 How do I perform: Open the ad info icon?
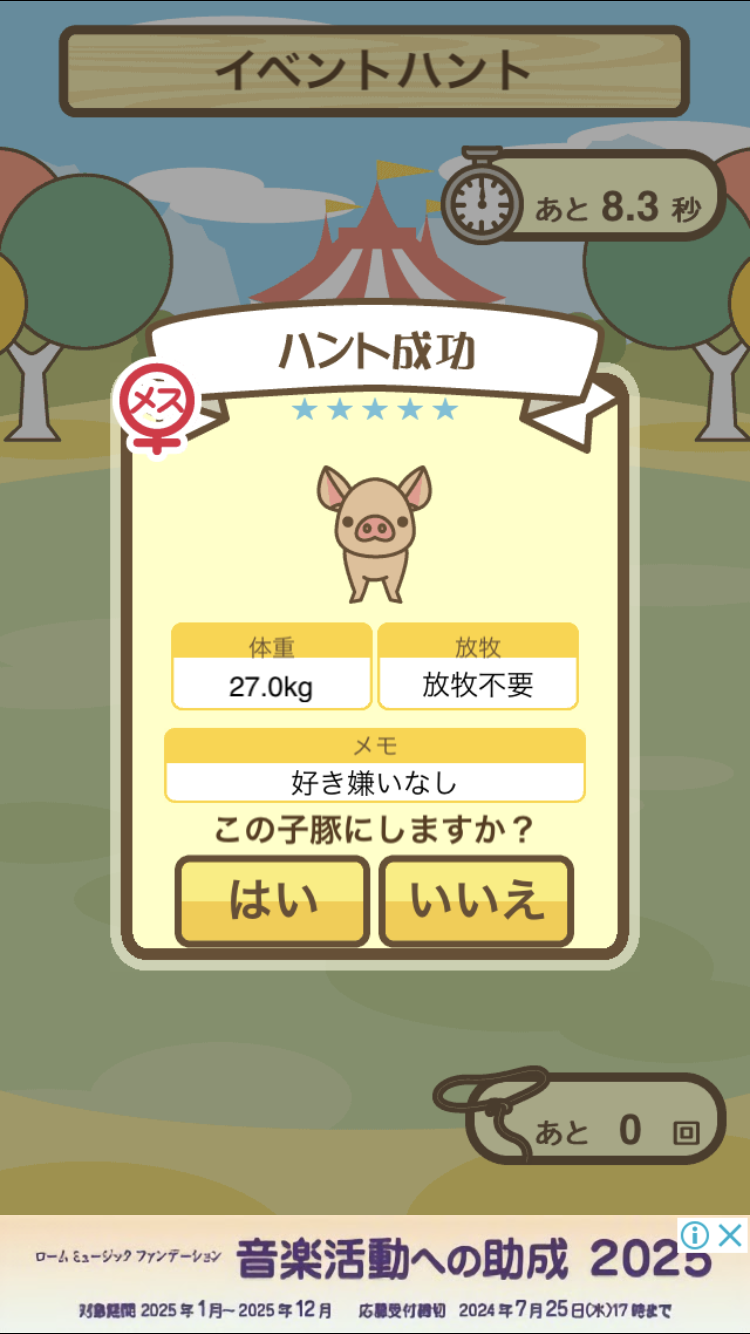pos(695,1235)
